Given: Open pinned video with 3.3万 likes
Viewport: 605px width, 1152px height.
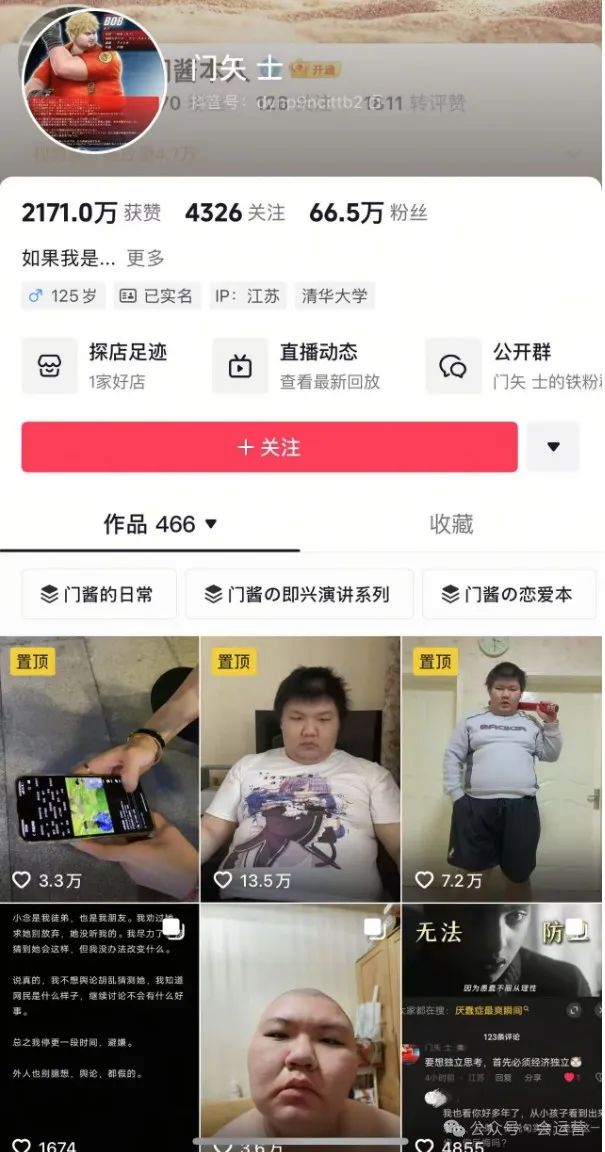Looking at the screenshot, I should coord(99,768).
